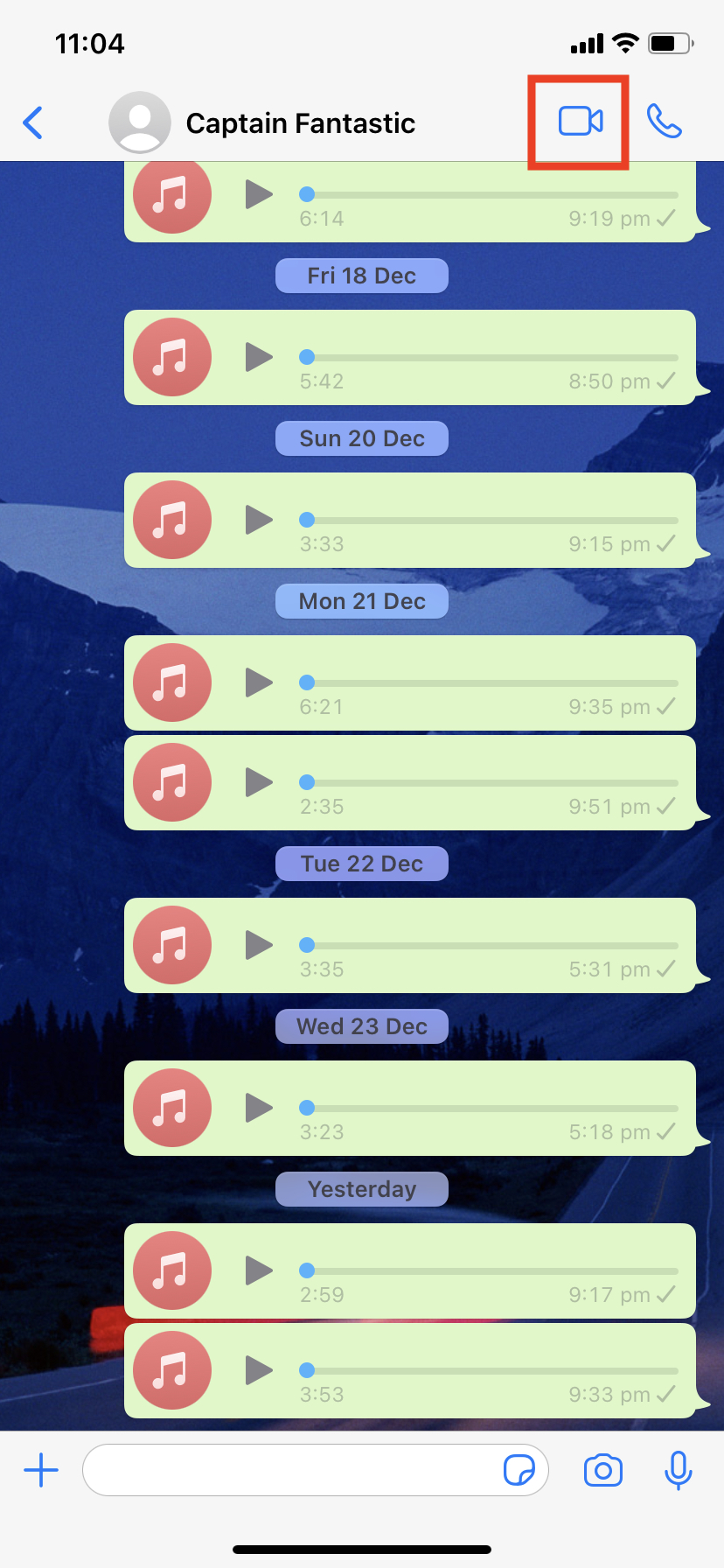This screenshot has height=1568, width=724.
Task: Tap the microphone to record voice message
Action: (x=679, y=1470)
